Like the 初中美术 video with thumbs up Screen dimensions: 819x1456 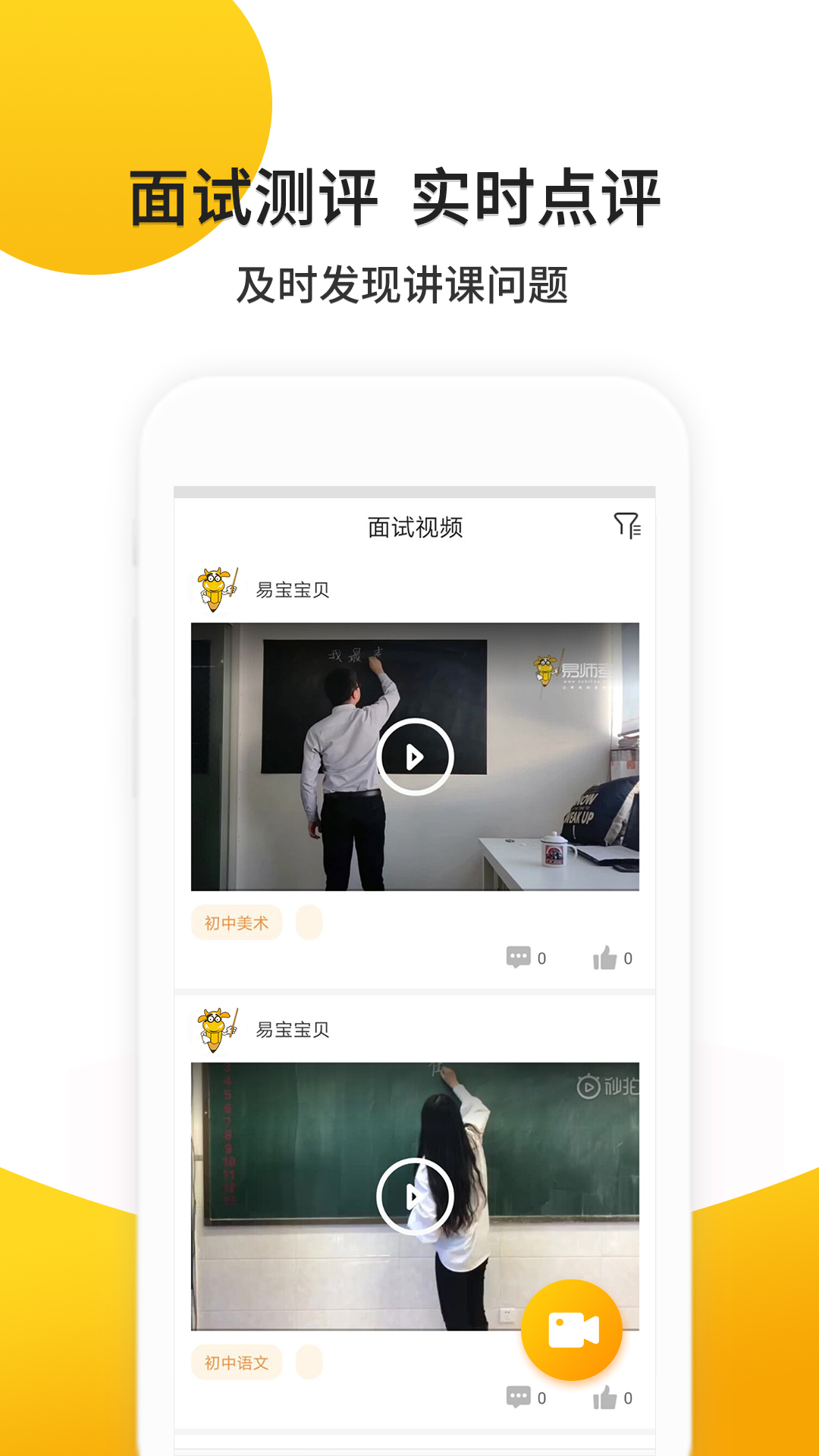coord(606,957)
